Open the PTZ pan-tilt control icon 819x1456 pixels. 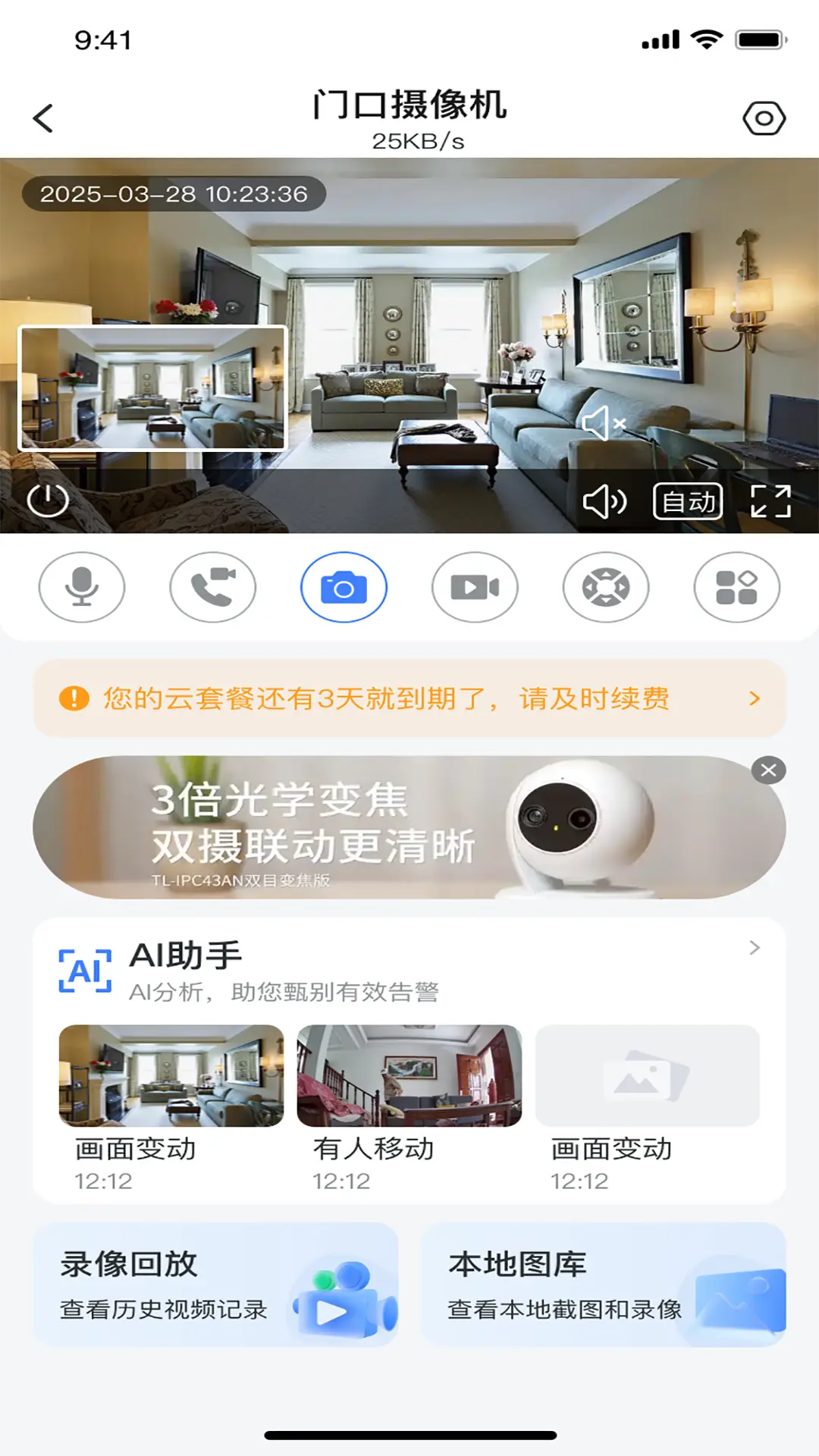click(607, 588)
